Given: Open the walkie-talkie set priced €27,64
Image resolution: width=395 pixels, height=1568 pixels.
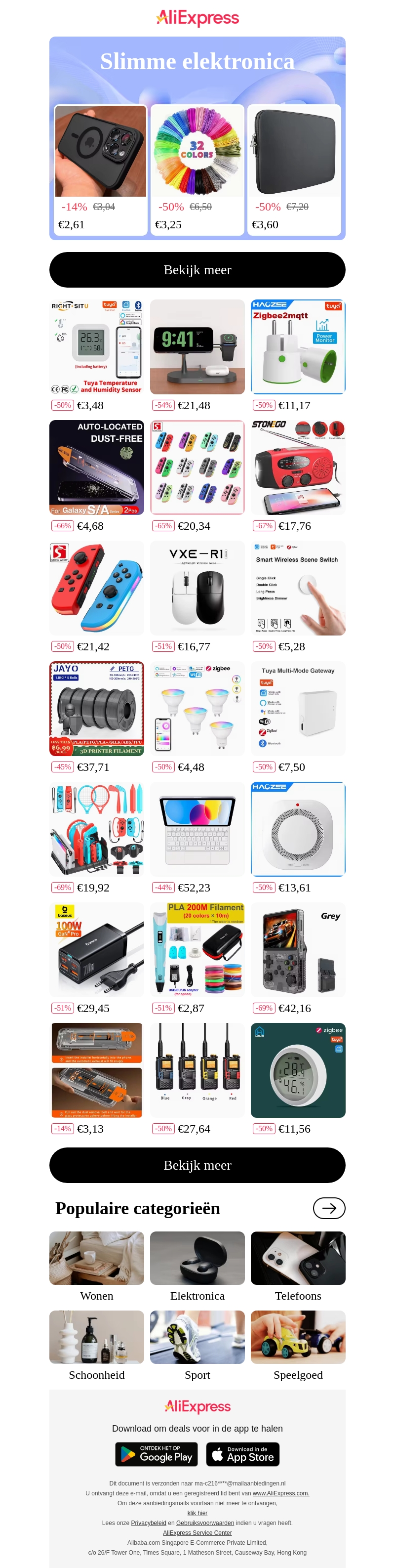Looking at the screenshot, I should tap(197, 1069).
